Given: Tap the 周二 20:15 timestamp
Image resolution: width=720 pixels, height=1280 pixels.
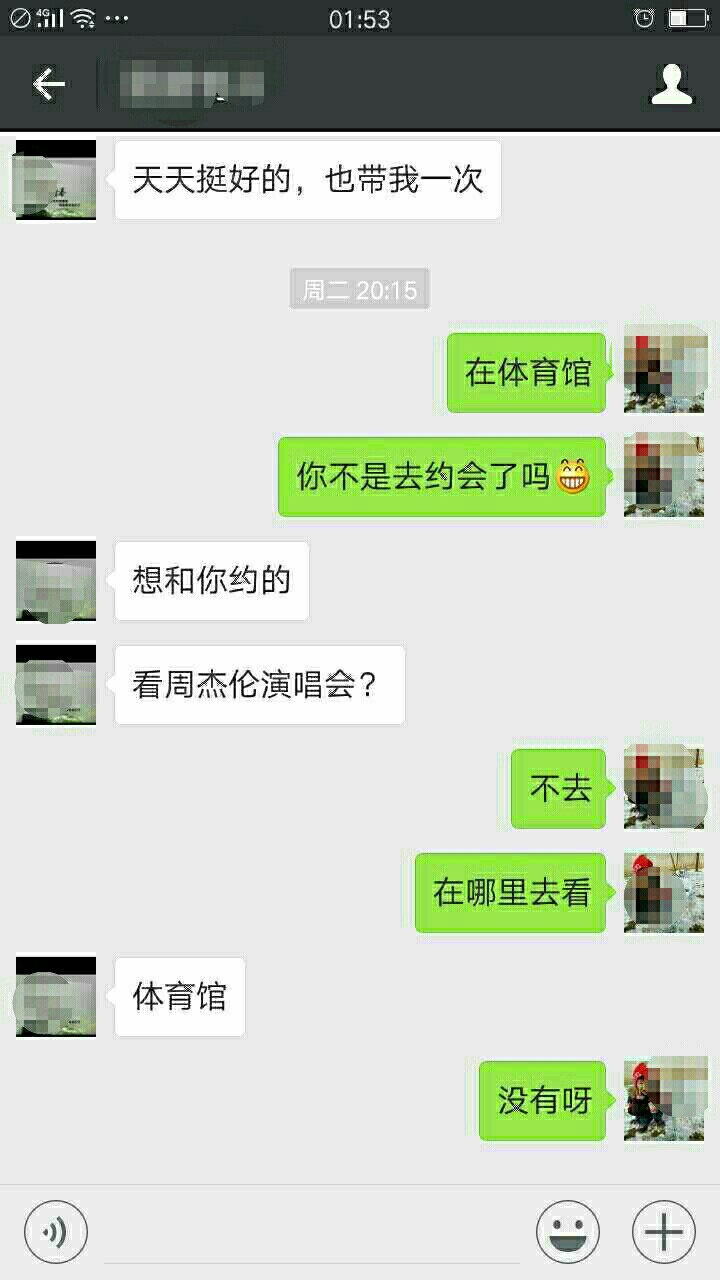Looking at the screenshot, I should (x=358, y=289).
